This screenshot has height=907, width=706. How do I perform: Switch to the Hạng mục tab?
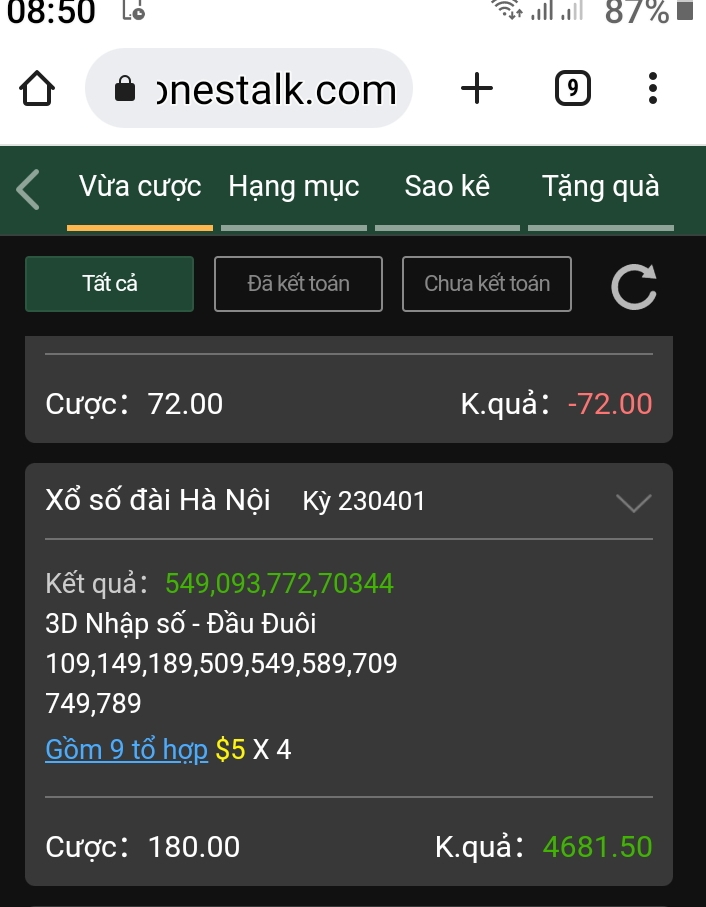point(294,187)
